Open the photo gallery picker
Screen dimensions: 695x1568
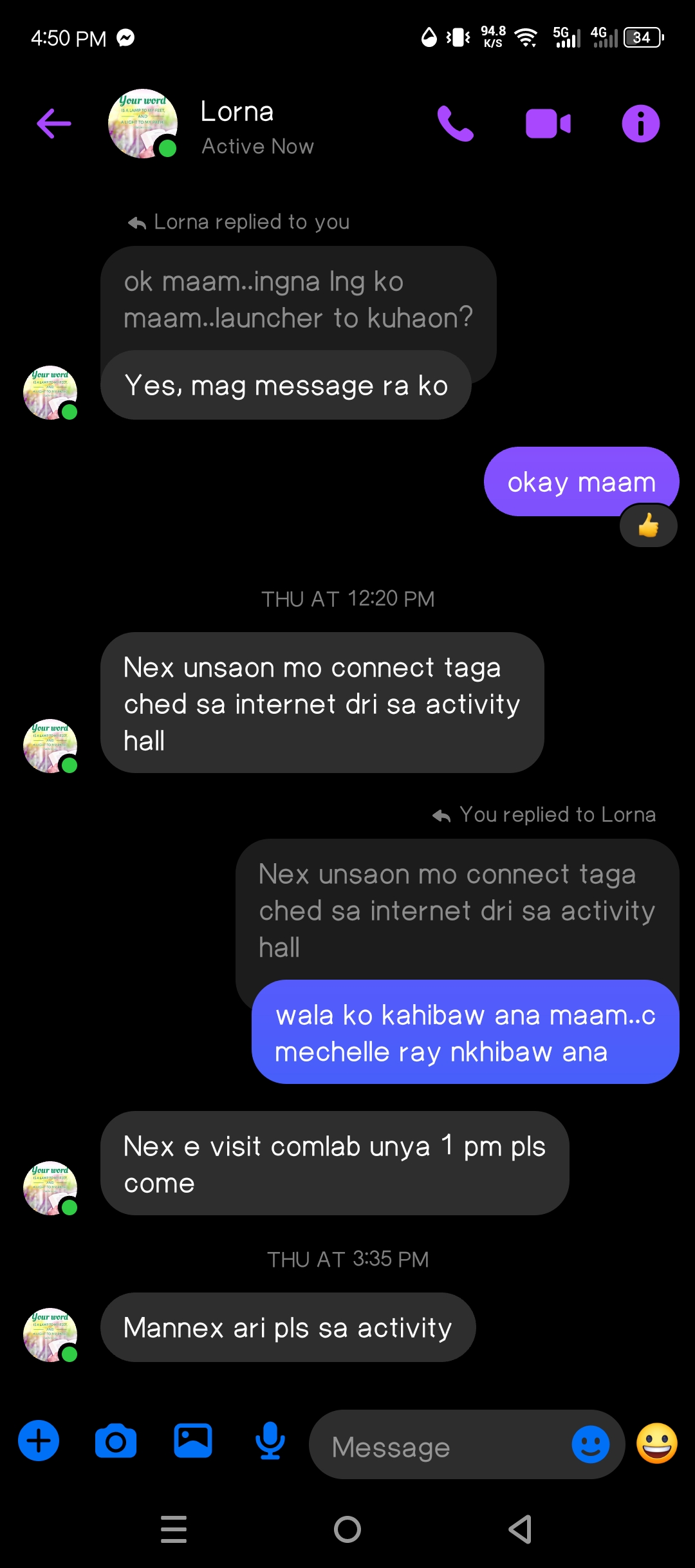click(x=193, y=1441)
